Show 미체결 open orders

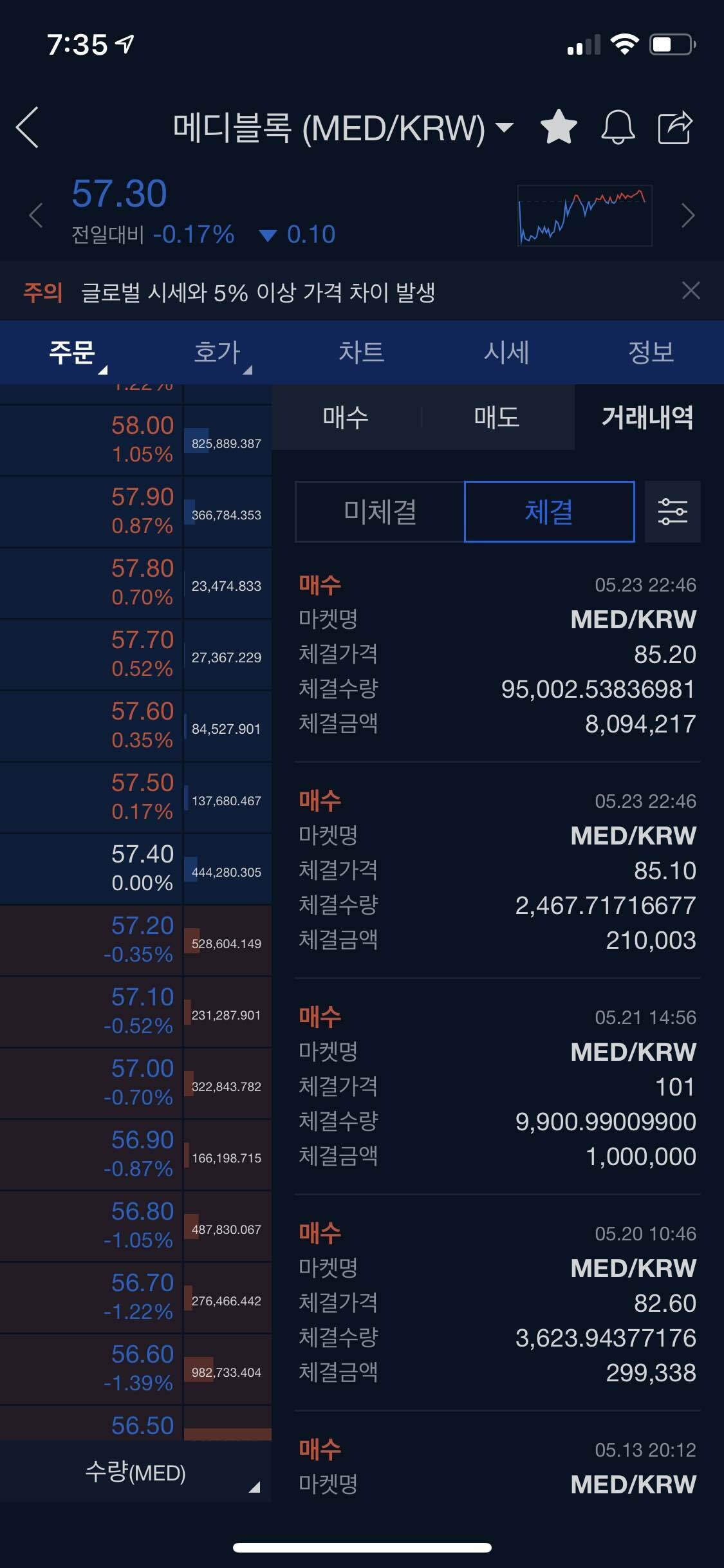[x=380, y=512]
